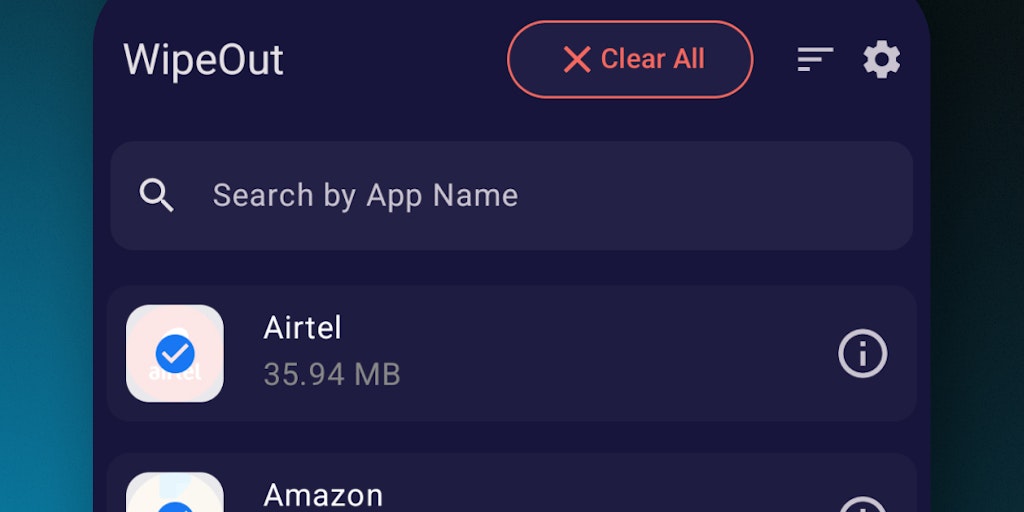This screenshot has height=512, width=1024.
Task: Tap the Clear All button
Action: coord(630,60)
